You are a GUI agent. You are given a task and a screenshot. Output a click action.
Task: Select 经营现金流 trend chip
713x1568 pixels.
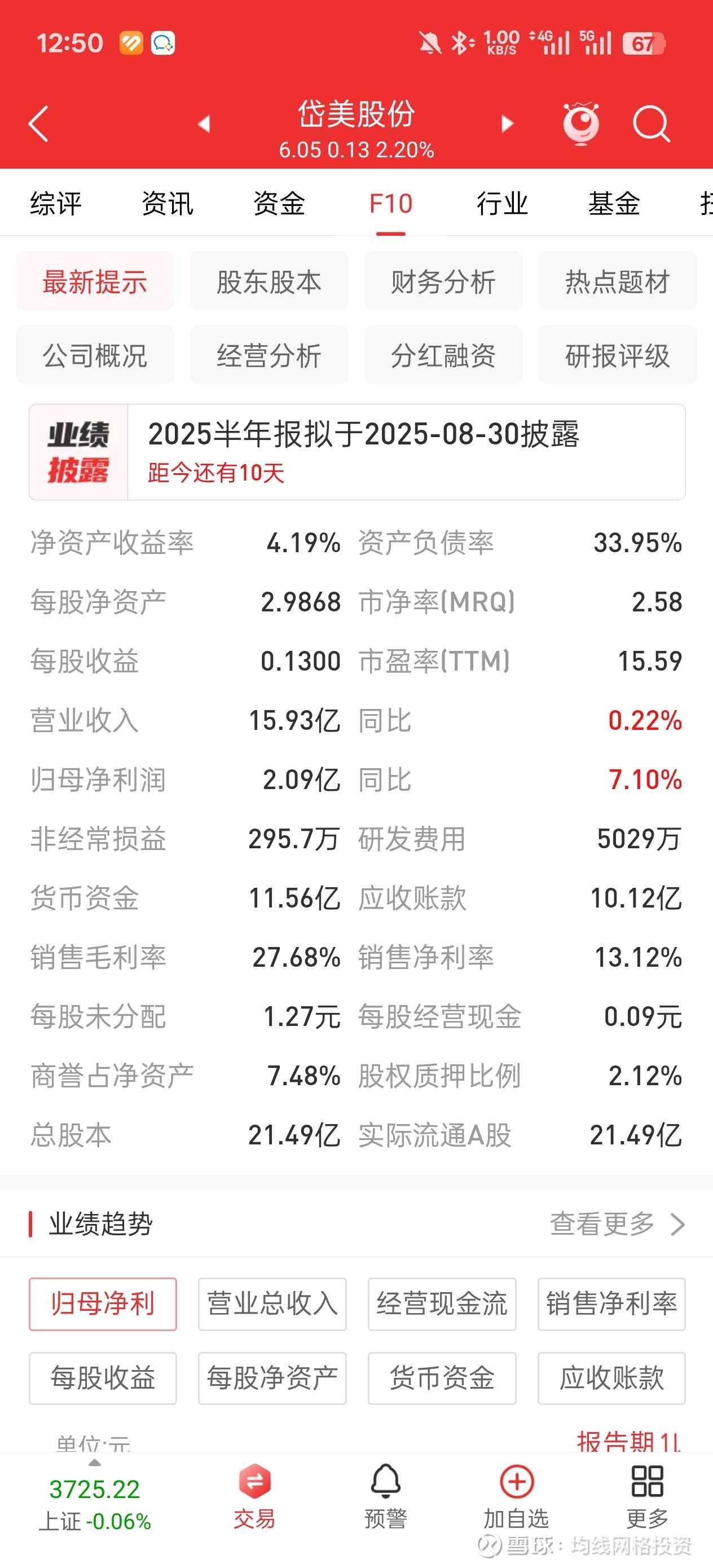click(x=442, y=1304)
